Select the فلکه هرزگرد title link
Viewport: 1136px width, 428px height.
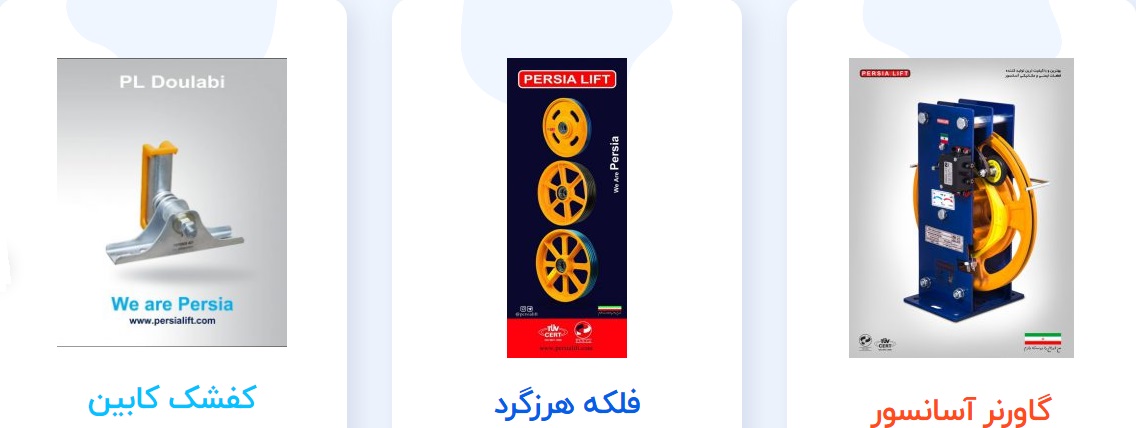567,402
